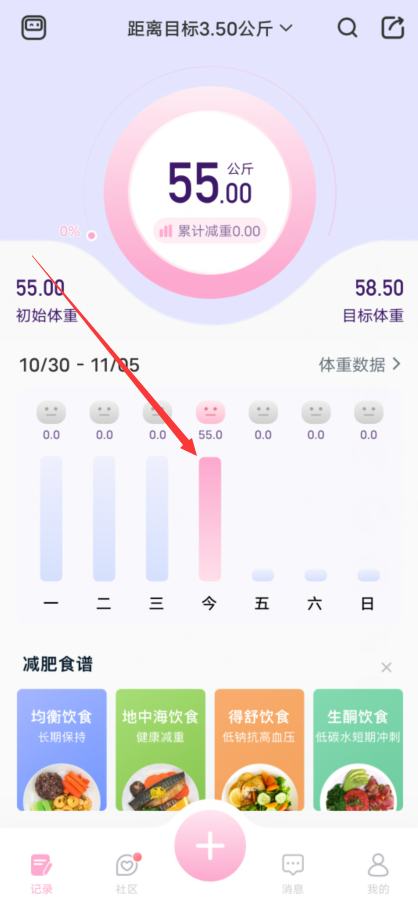Select today's 55.0 weight bar
This screenshot has height=901, width=418.
pos(210,519)
